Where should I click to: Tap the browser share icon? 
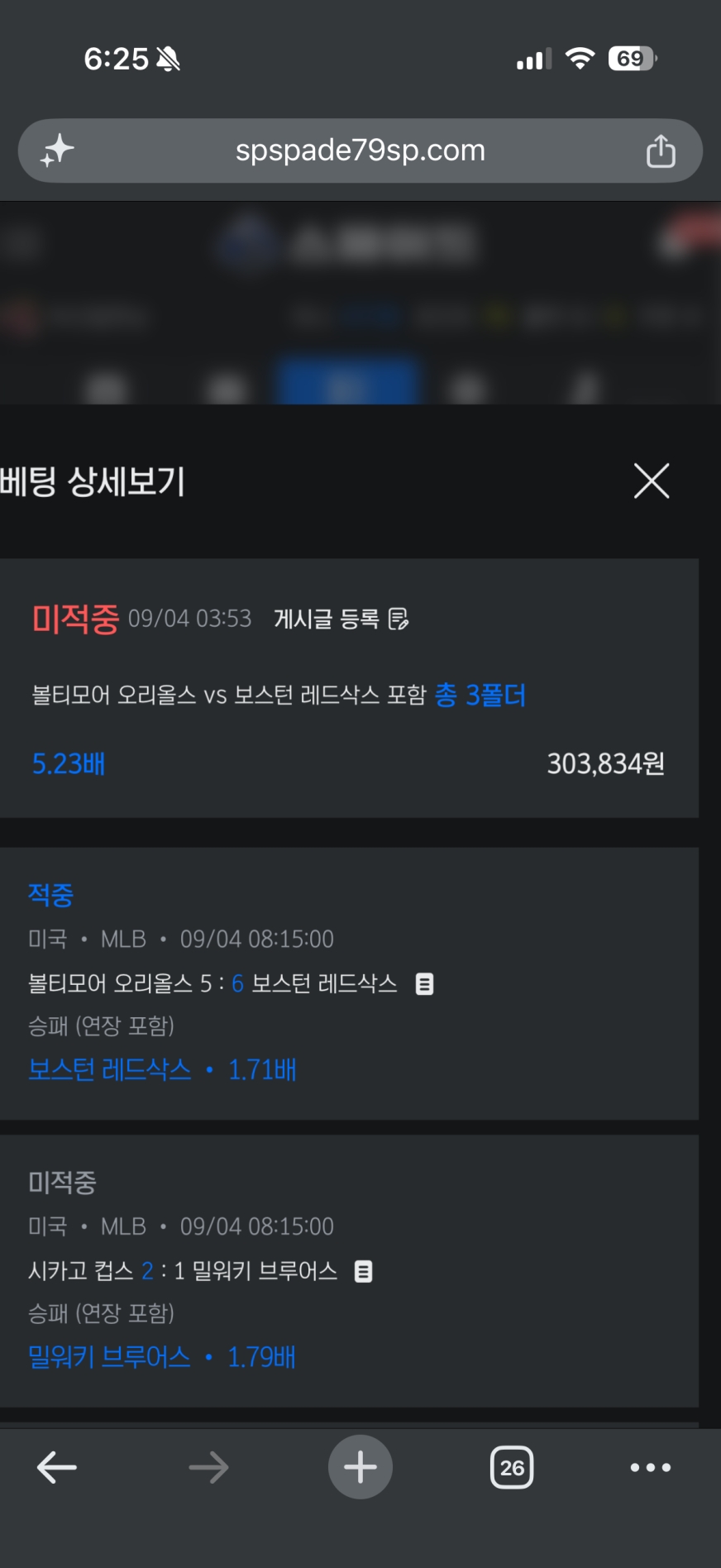coord(661,151)
